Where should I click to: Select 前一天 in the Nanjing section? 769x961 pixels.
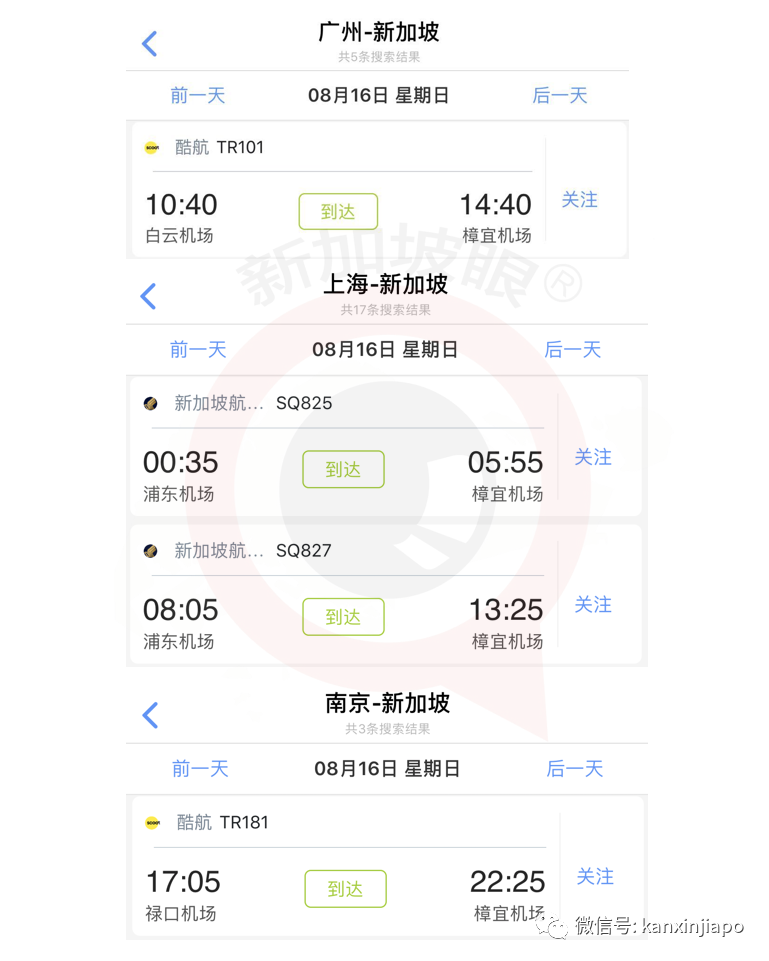(200, 768)
